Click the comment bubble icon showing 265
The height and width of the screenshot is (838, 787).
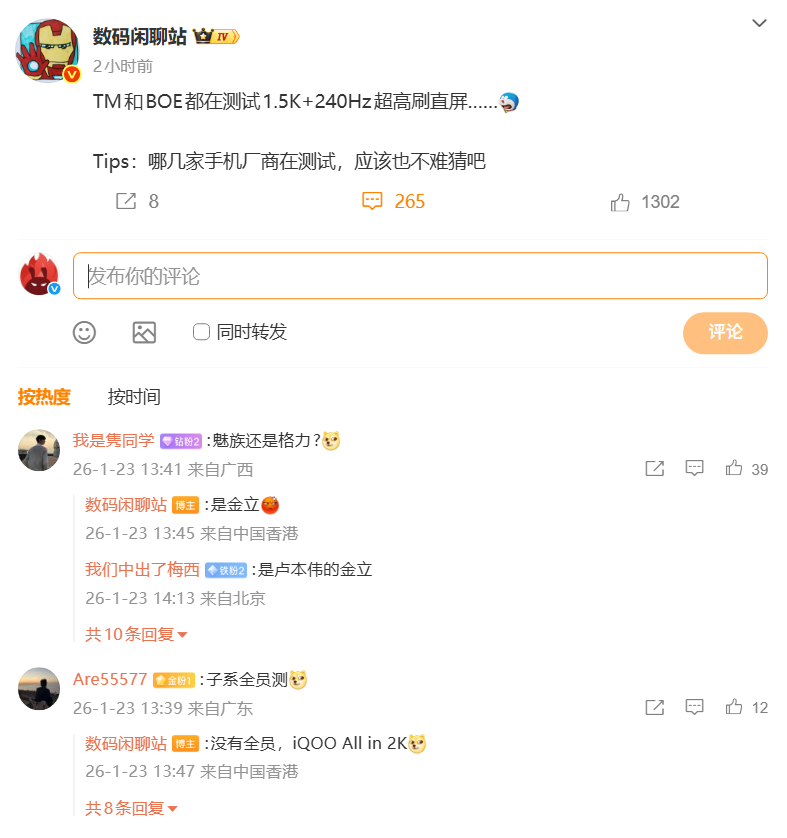click(371, 201)
